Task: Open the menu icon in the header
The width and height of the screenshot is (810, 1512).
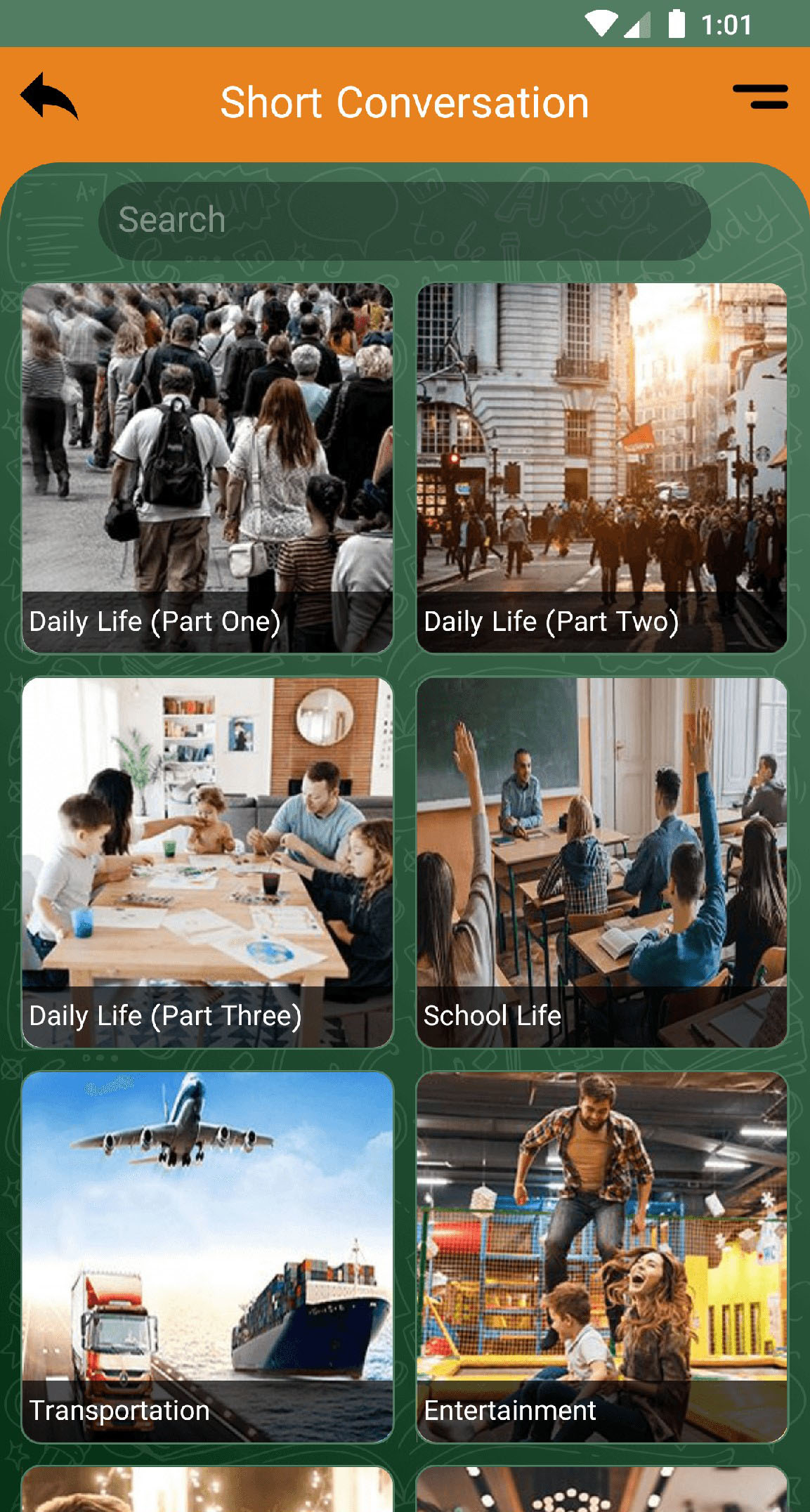Action: [x=760, y=97]
